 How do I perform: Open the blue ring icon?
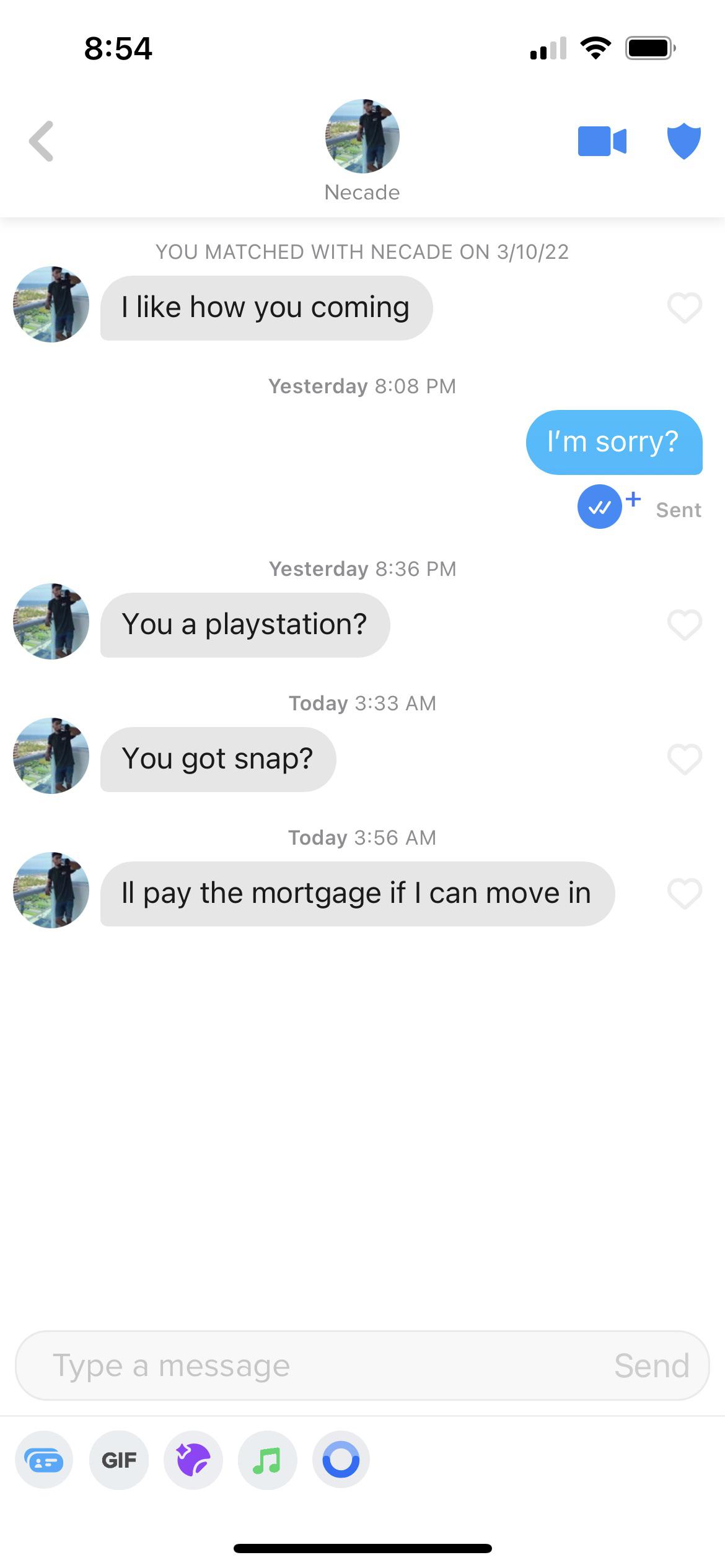(341, 1460)
